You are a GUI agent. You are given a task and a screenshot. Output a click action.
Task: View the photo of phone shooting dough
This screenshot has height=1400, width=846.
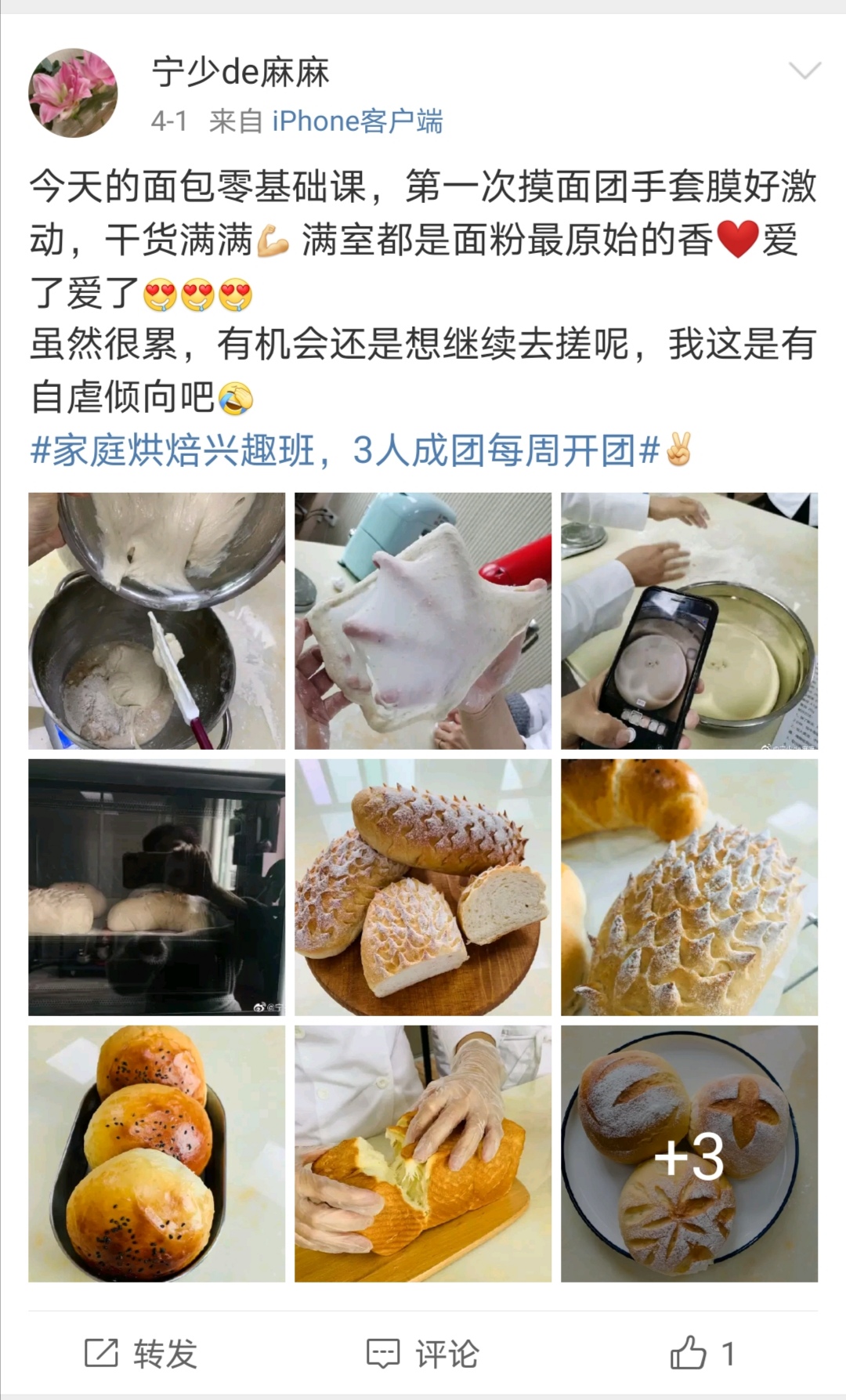(689, 620)
